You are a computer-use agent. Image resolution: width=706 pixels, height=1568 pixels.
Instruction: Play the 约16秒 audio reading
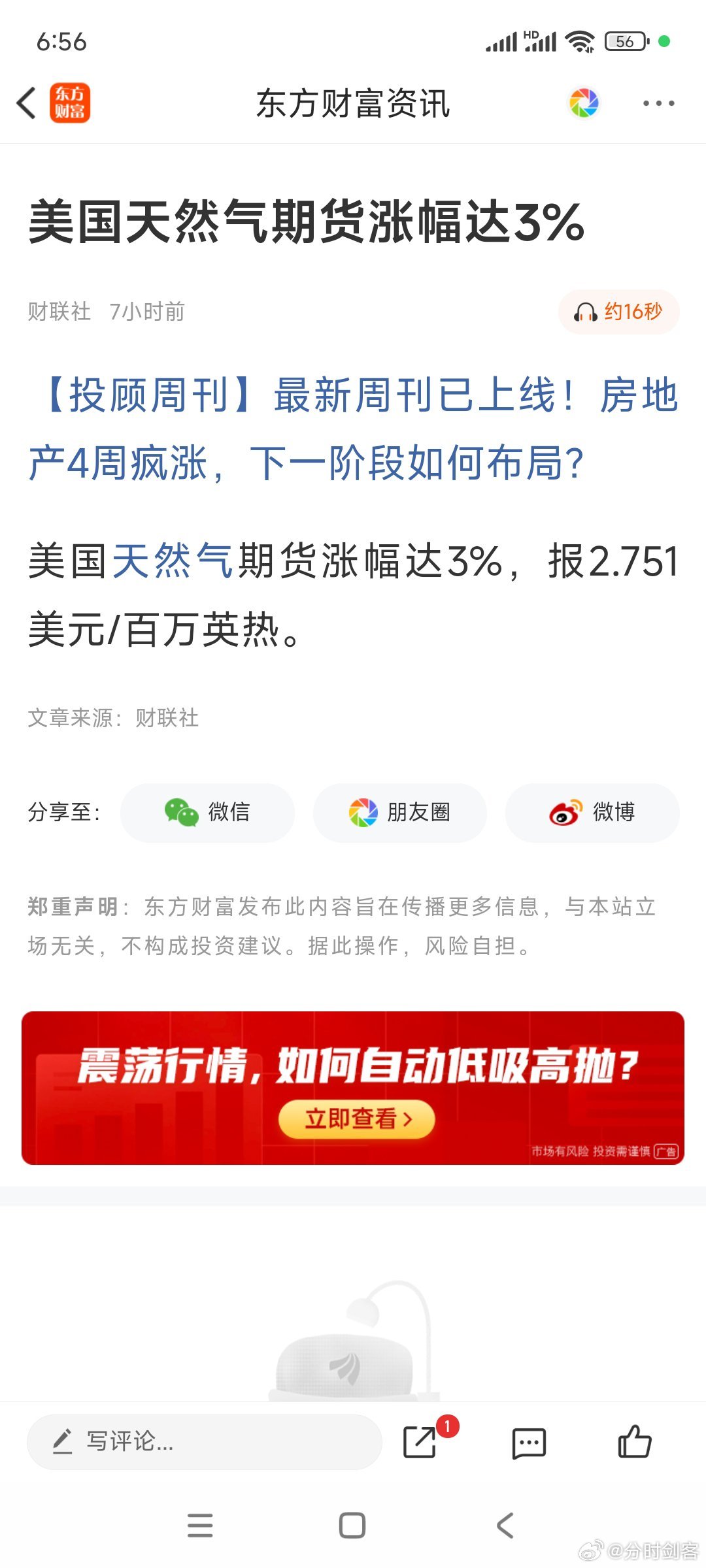click(x=618, y=312)
